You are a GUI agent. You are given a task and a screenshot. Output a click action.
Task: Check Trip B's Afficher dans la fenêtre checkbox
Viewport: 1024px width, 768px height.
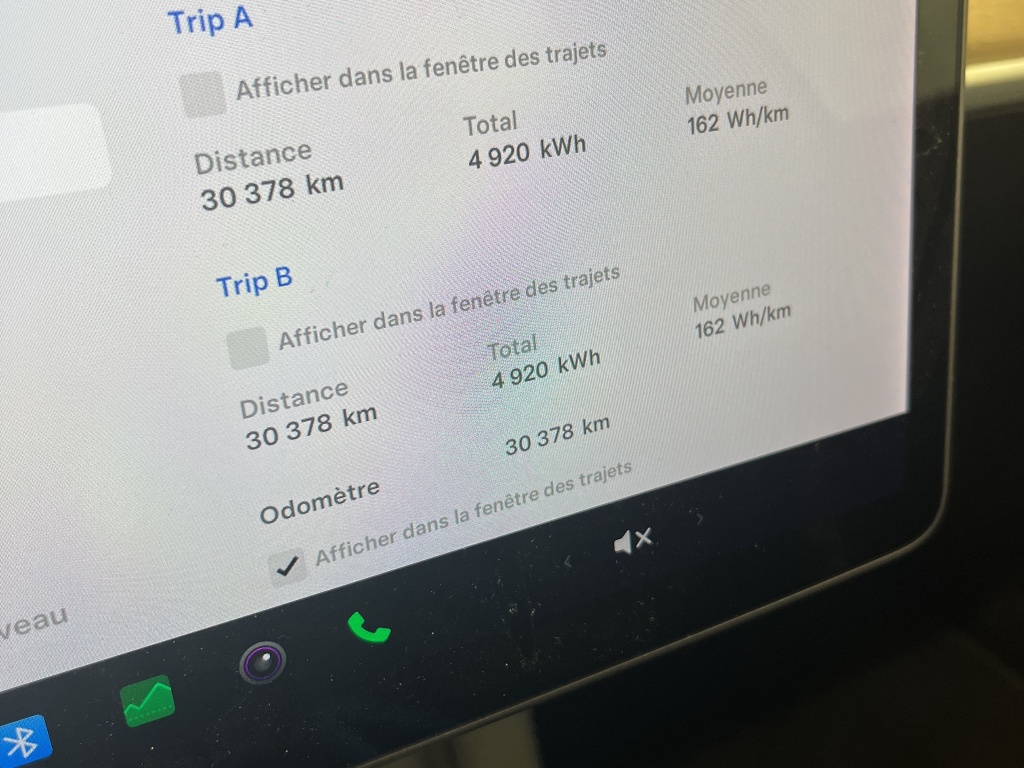click(247, 347)
